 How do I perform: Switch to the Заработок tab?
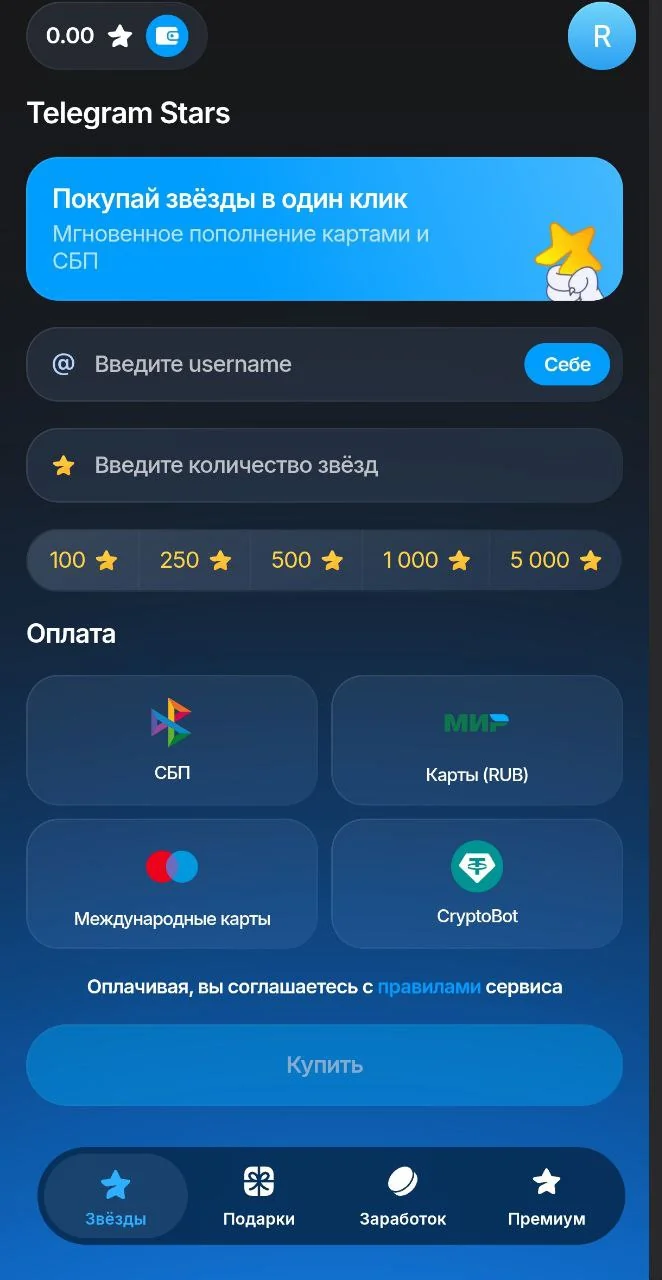[x=403, y=1197]
